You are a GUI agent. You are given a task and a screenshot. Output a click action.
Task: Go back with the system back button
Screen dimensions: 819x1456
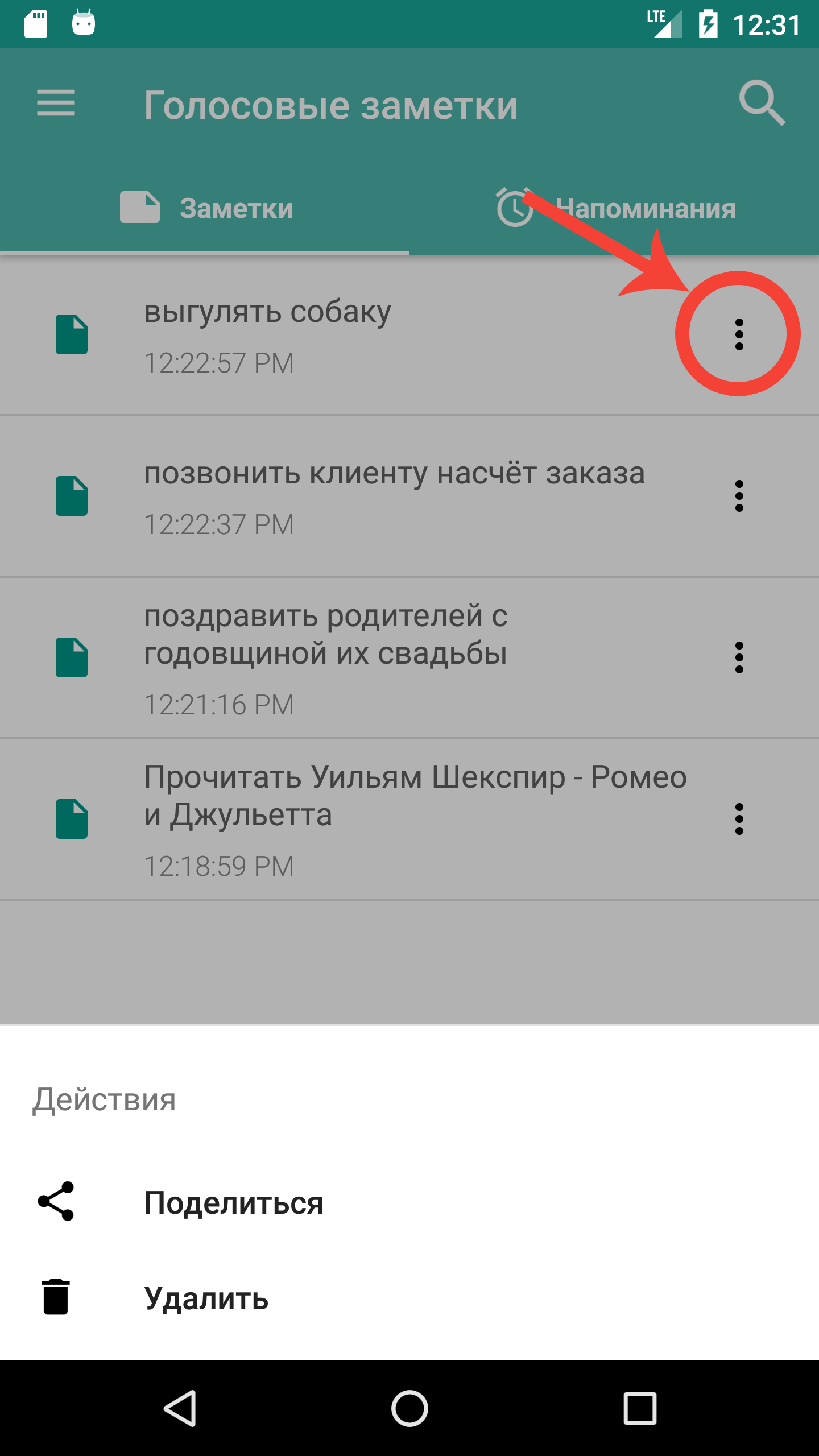point(181,1408)
